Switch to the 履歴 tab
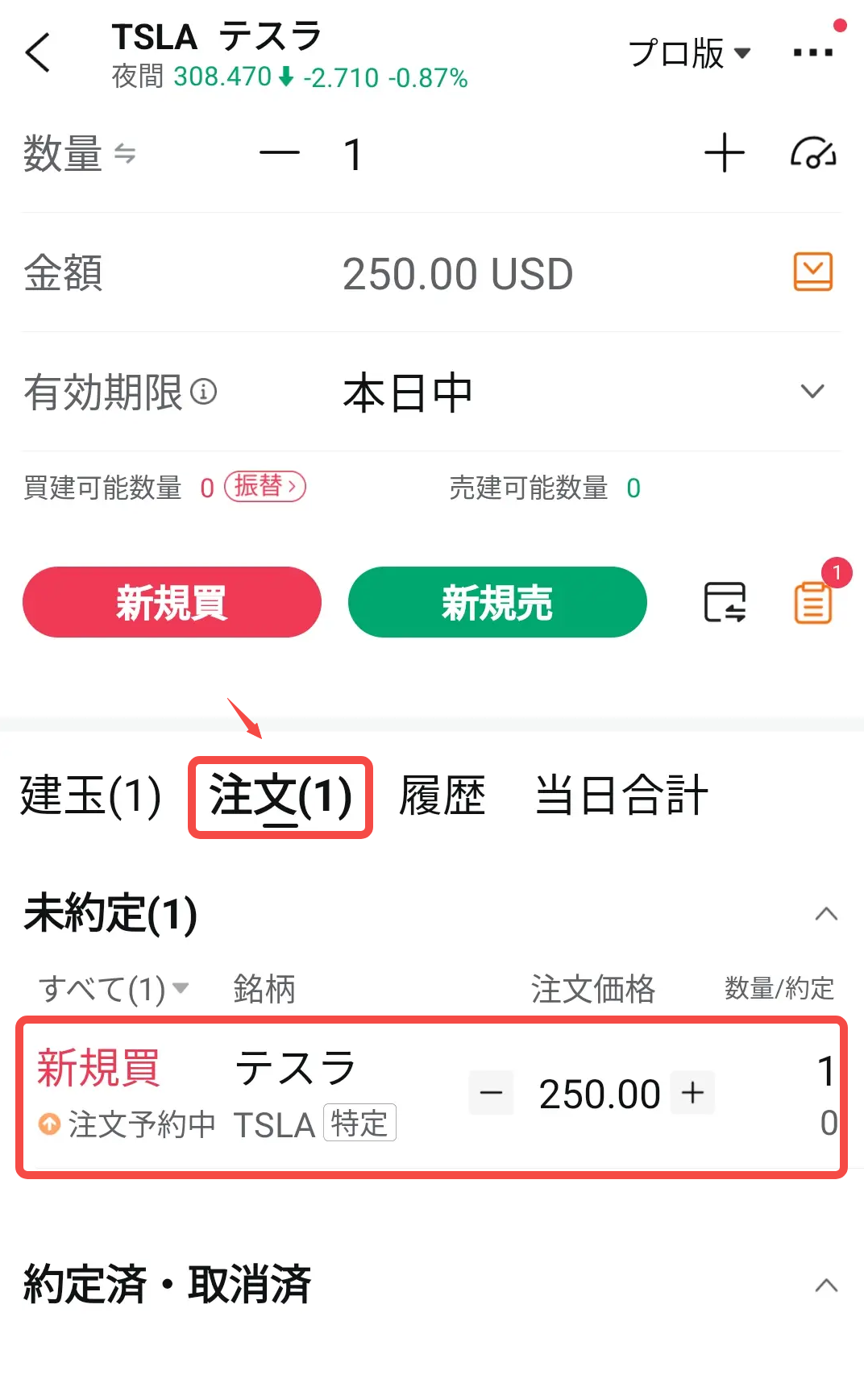 click(x=442, y=796)
